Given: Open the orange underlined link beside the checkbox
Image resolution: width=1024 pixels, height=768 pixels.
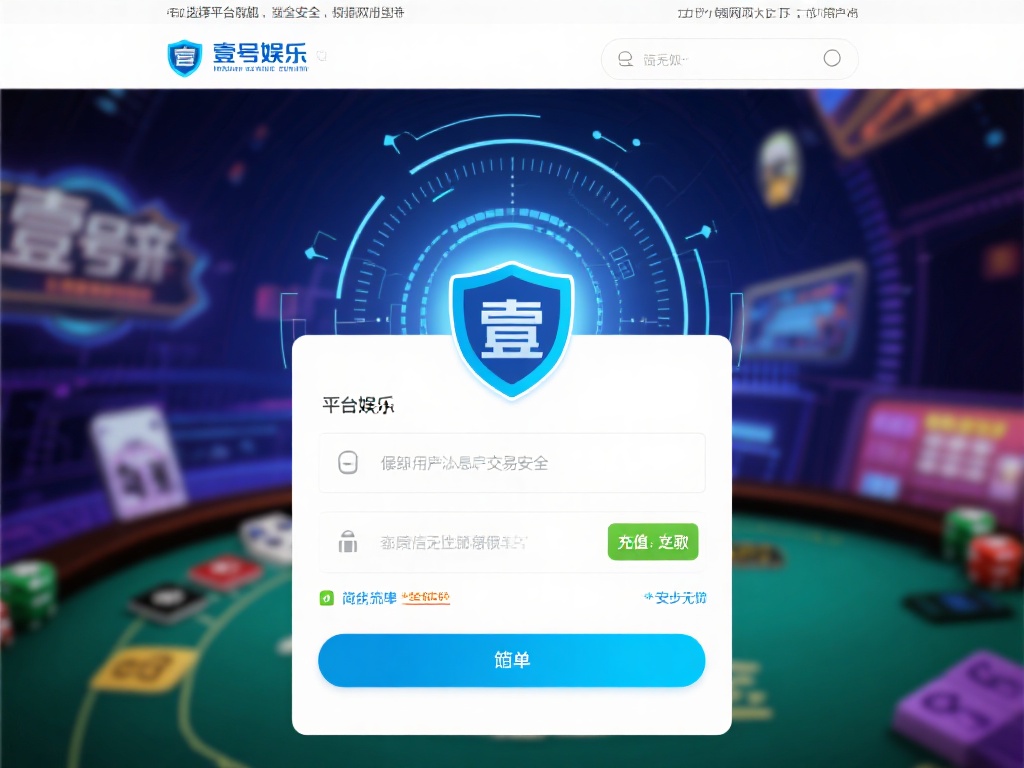Looking at the screenshot, I should 426,598.
